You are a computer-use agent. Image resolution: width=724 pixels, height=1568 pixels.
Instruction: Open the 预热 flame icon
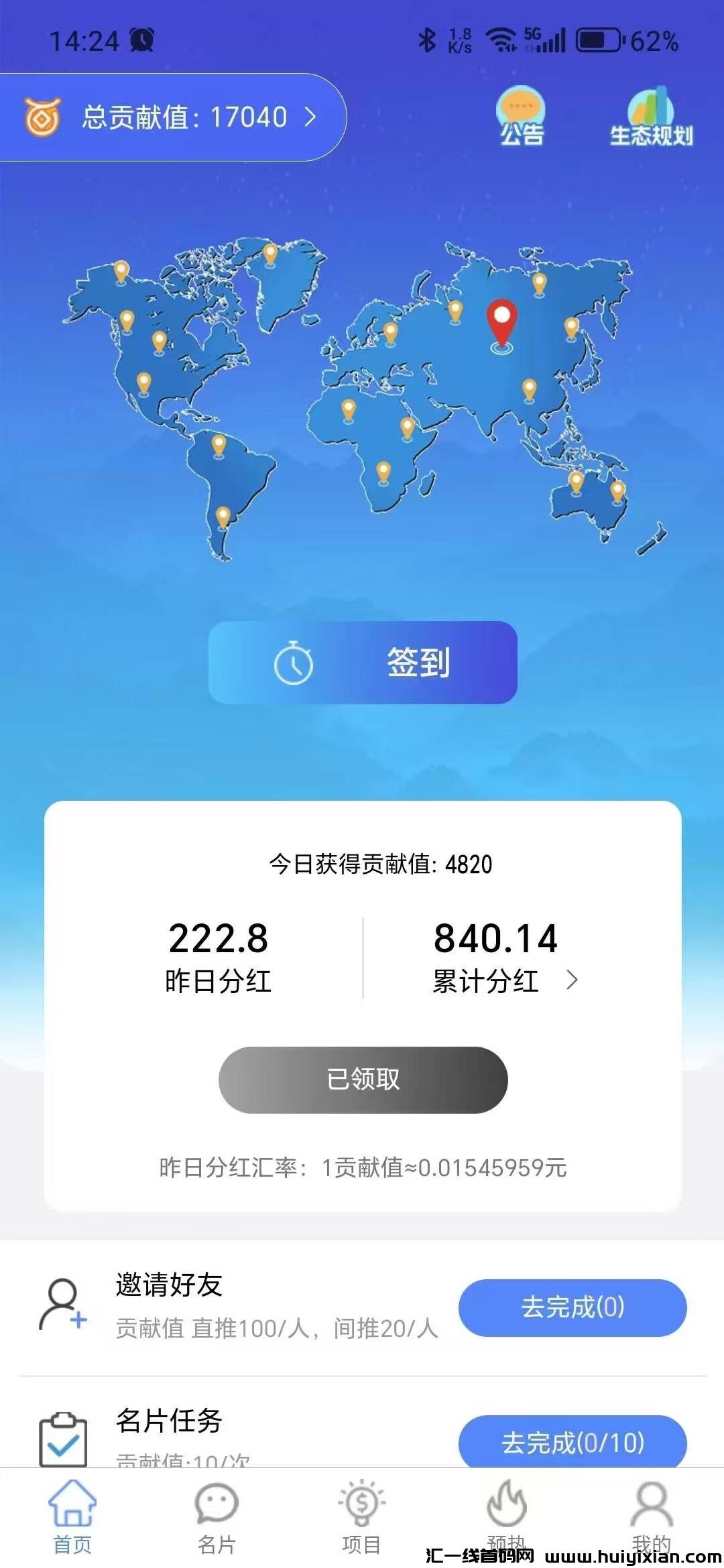tap(507, 1504)
